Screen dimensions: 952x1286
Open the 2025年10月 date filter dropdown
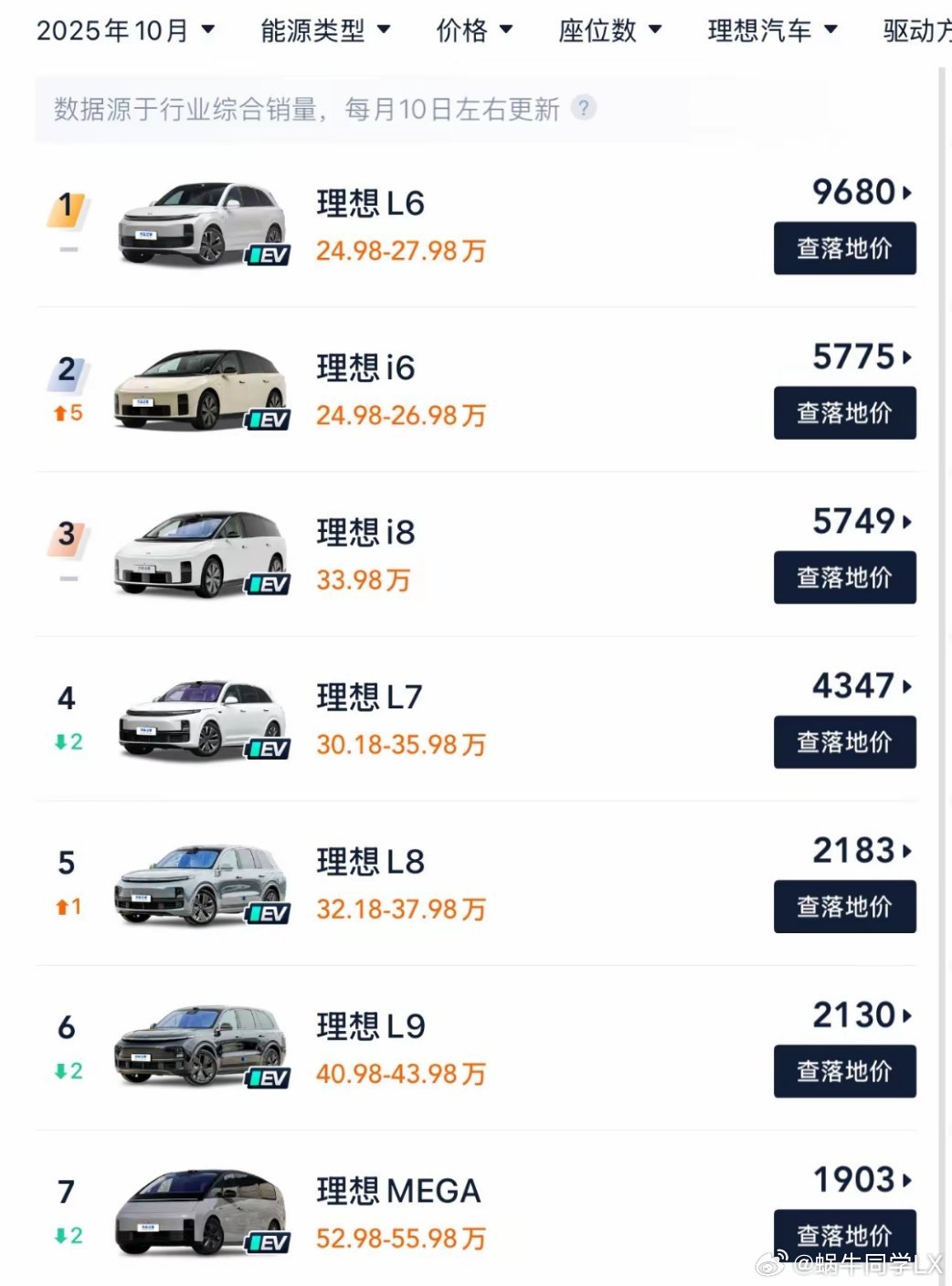[123, 30]
